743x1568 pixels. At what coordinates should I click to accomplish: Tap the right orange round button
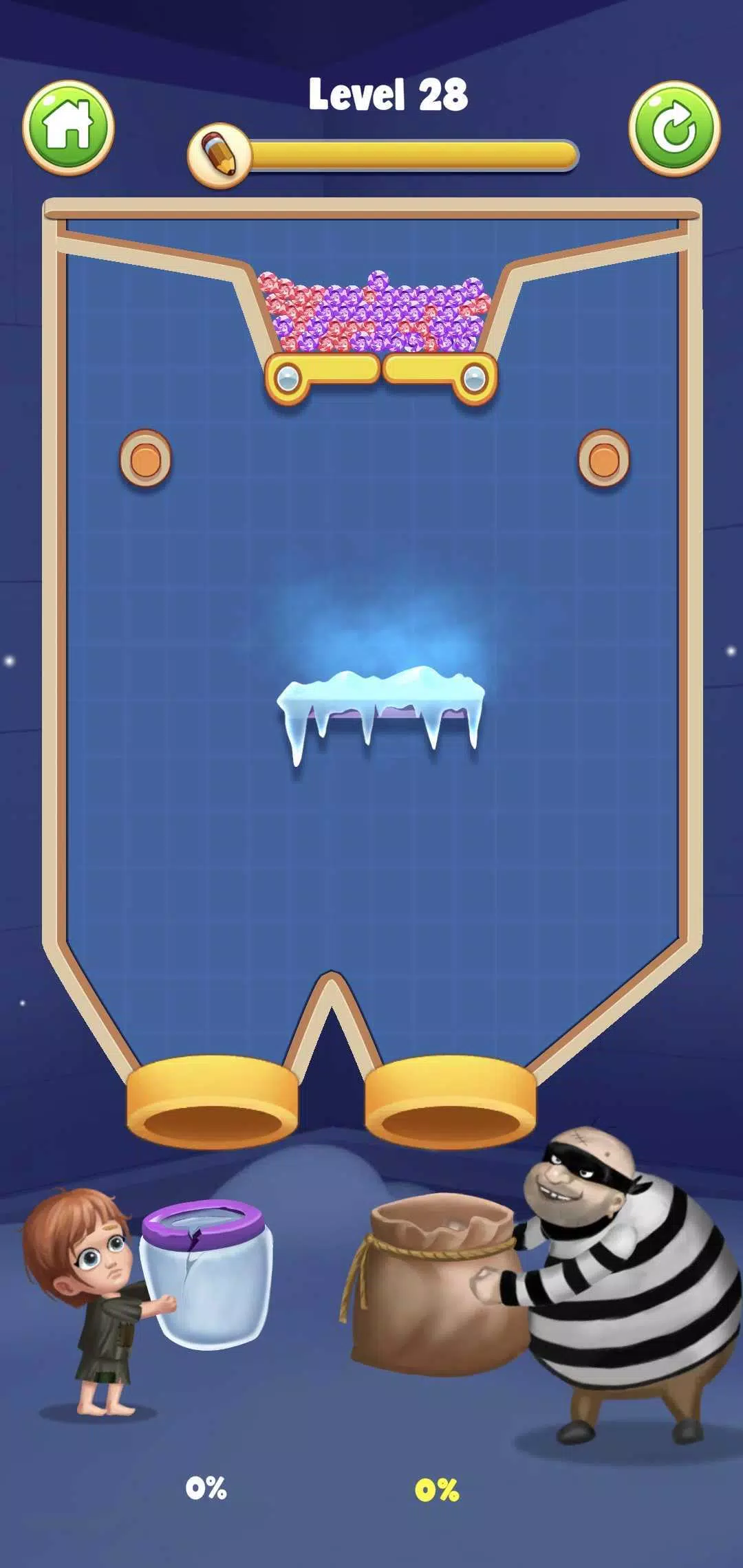pyautogui.click(x=603, y=458)
